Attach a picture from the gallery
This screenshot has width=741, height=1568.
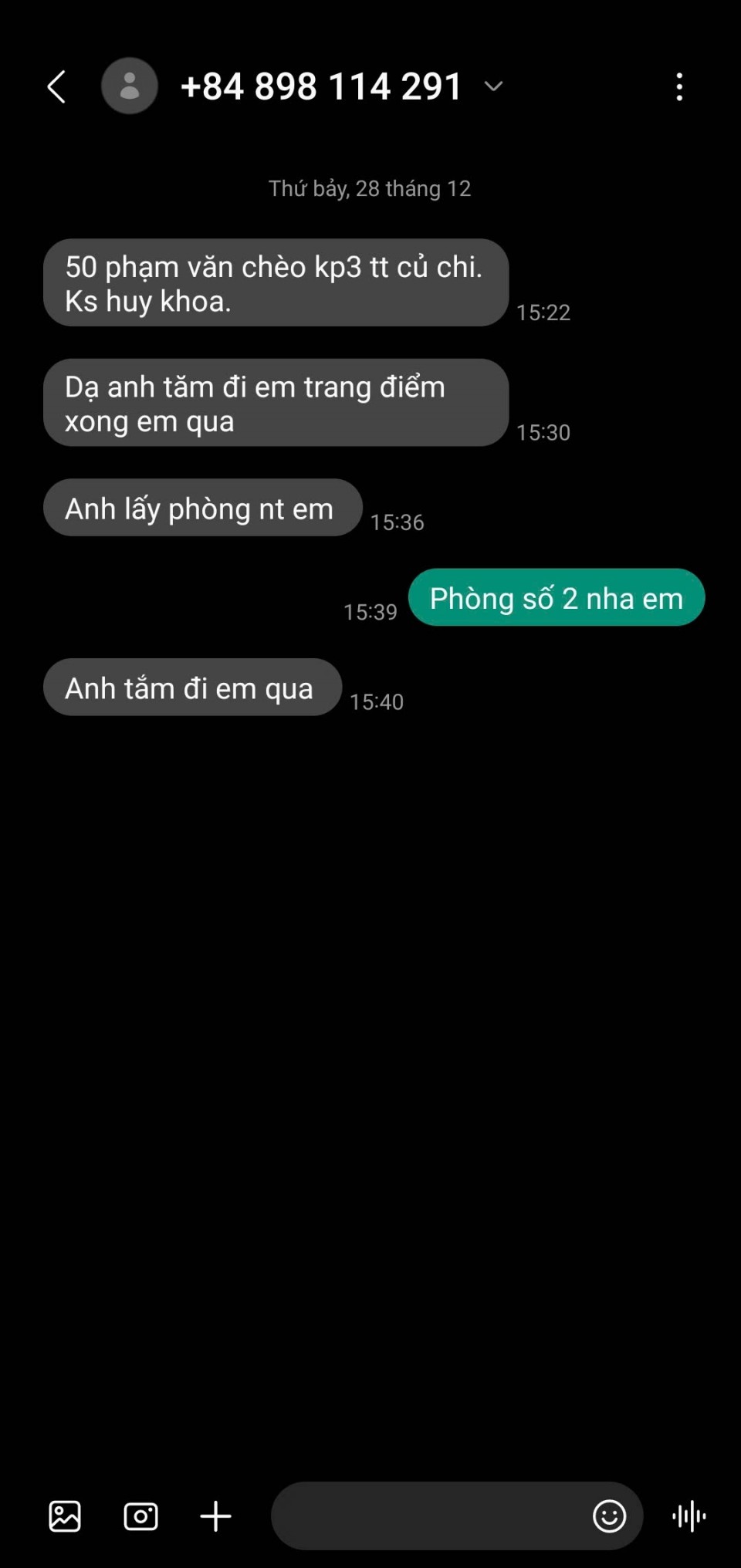(65, 1516)
